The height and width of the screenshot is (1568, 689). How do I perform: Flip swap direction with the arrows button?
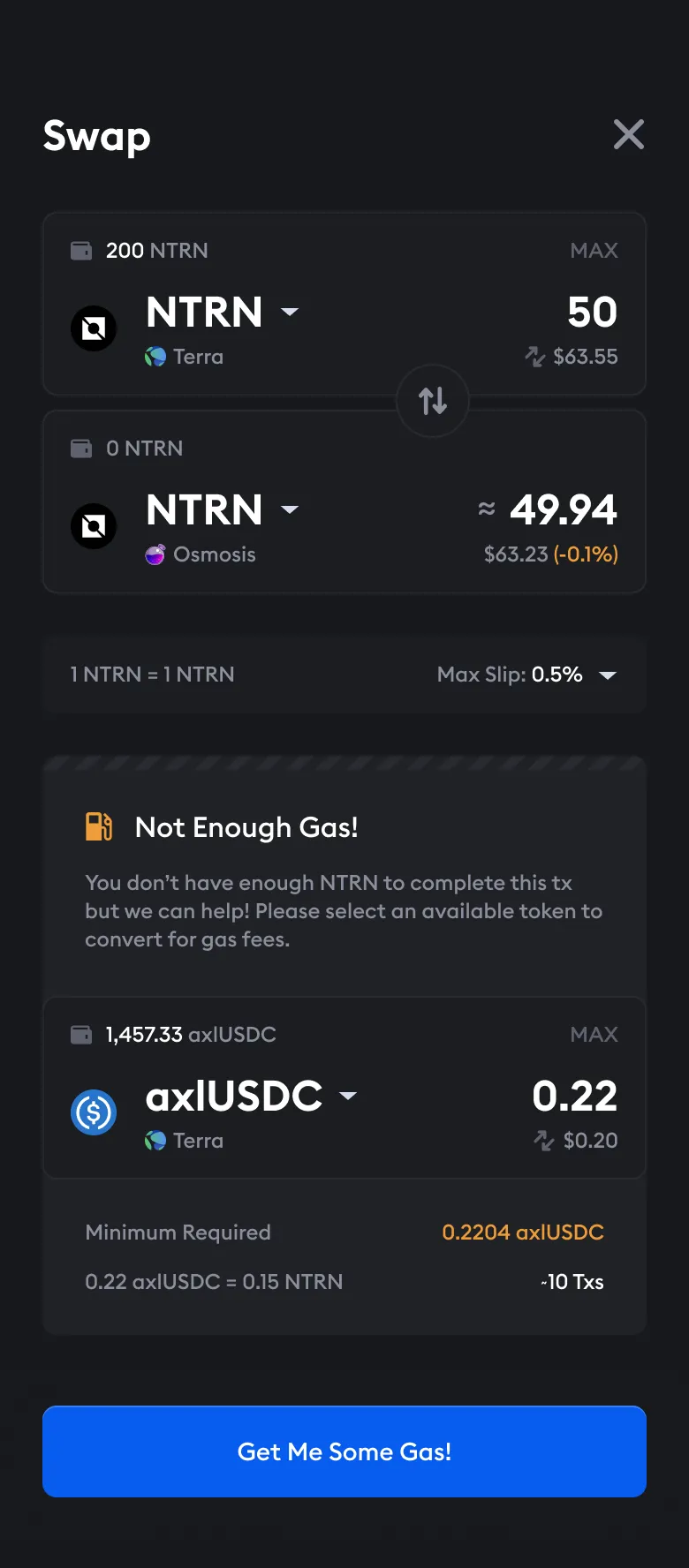[433, 401]
